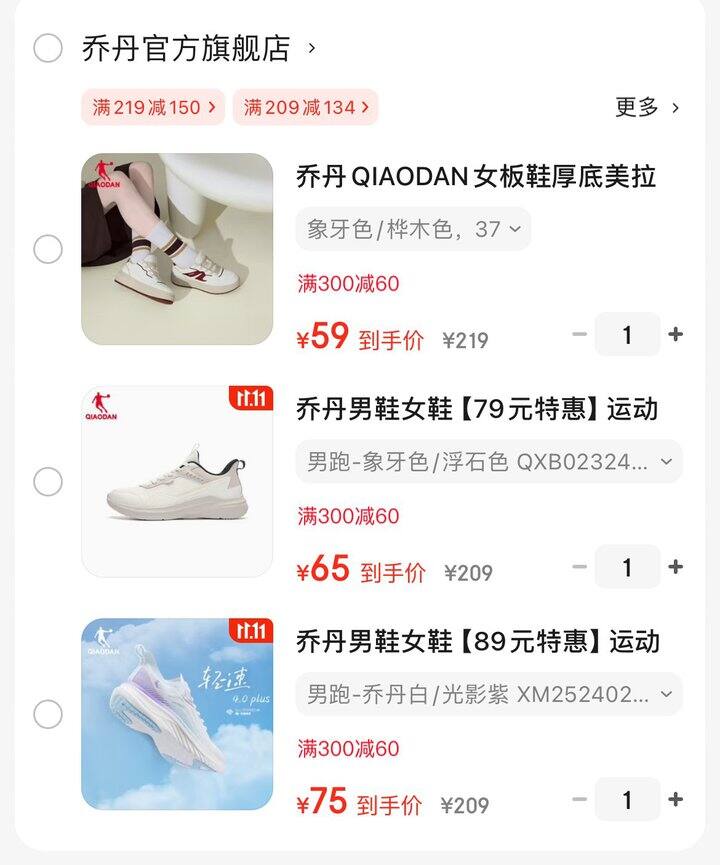Change the 男跑-乔丹白/光影紫 option

click(x=488, y=694)
